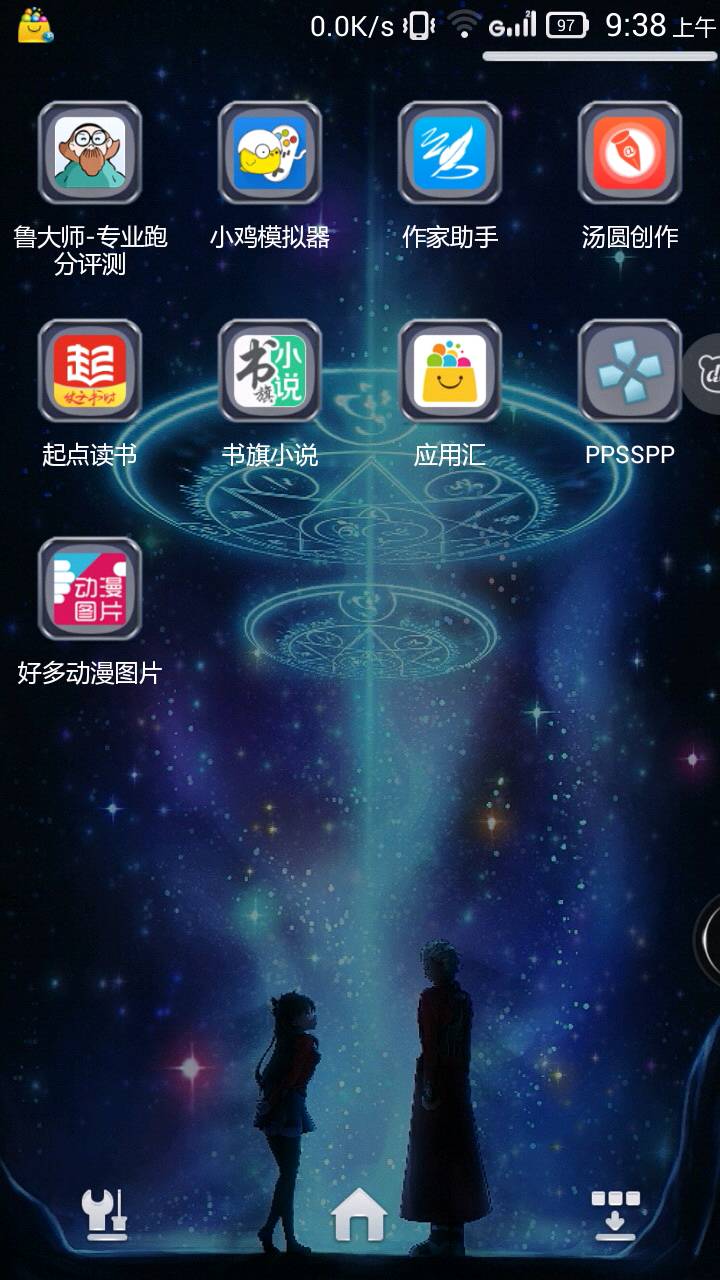Launch the 小鸡模拟器 app
Image resolution: width=720 pixels, height=1280 pixels.
[x=270, y=153]
